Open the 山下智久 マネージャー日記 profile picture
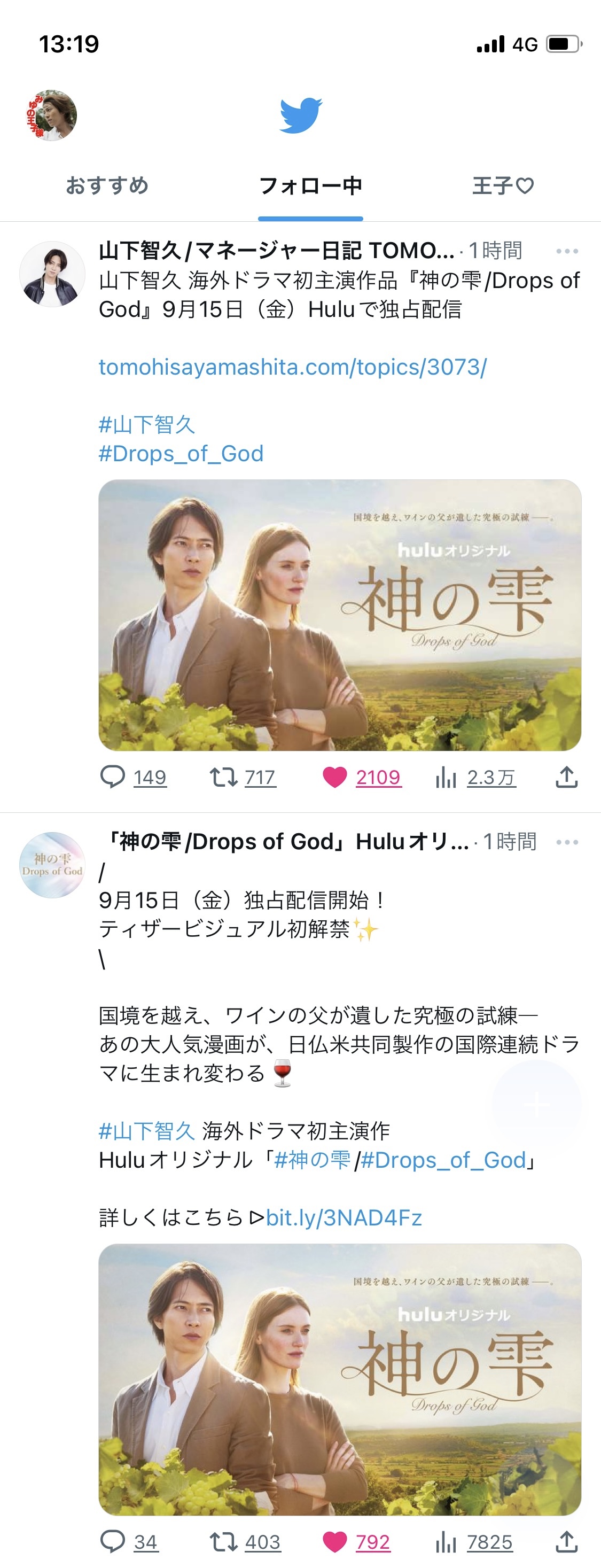601x1568 pixels. pyautogui.click(x=52, y=274)
